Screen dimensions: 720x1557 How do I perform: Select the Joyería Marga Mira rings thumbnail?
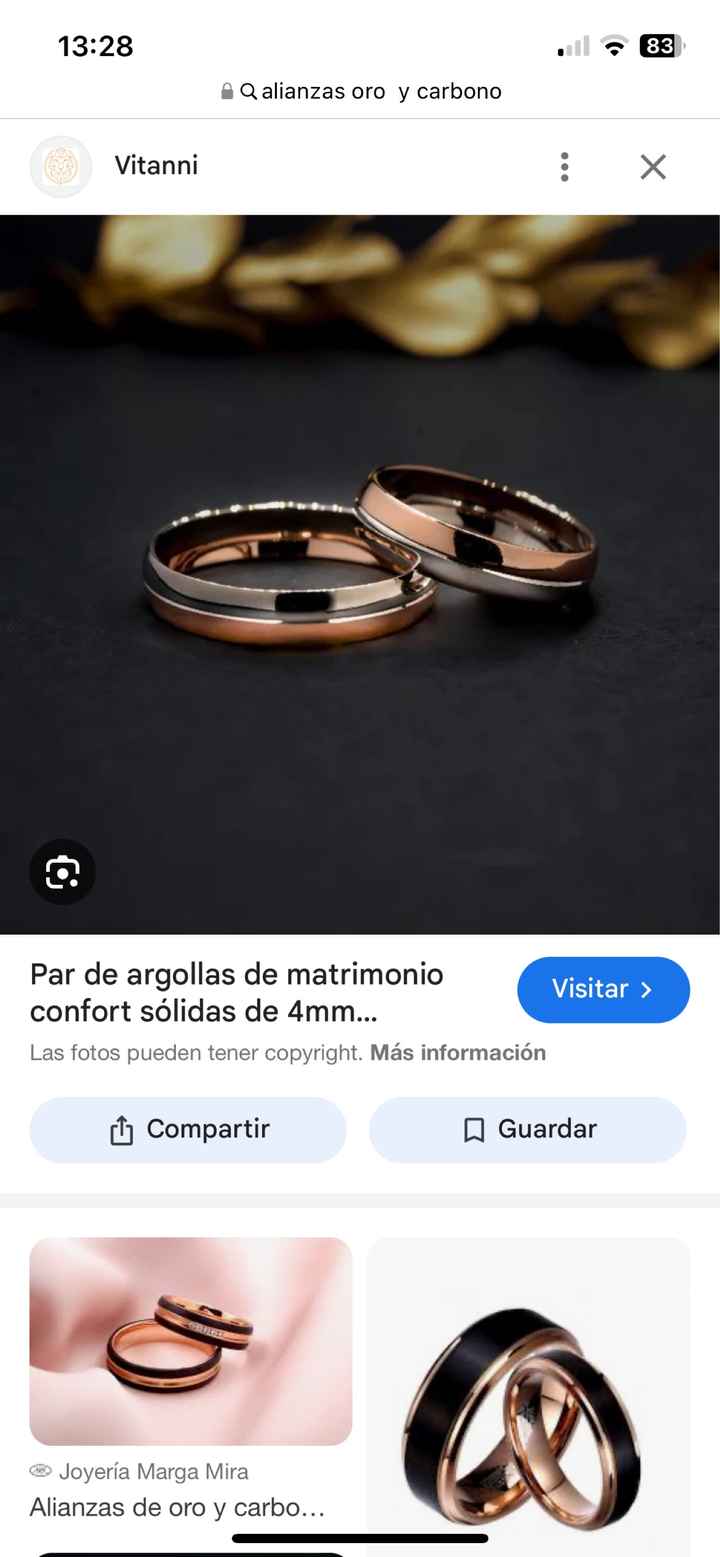click(190, 1341)
